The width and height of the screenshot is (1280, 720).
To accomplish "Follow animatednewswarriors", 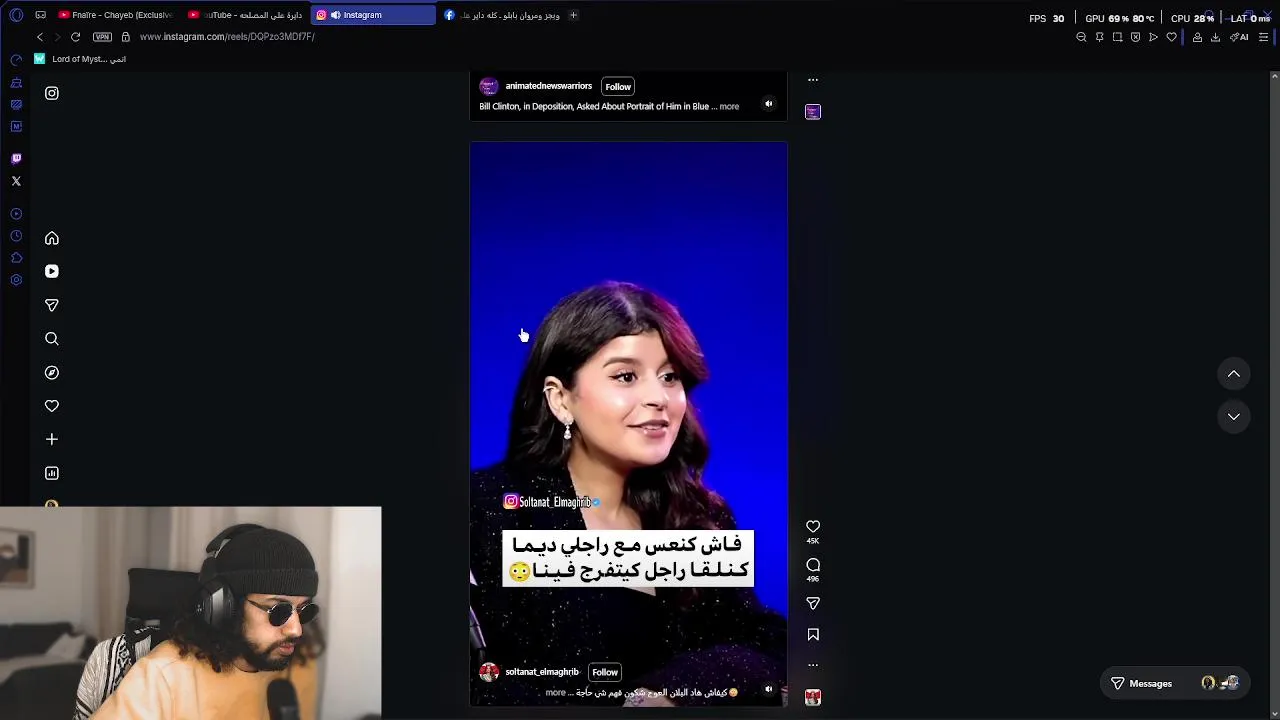I will pos(618,86).
